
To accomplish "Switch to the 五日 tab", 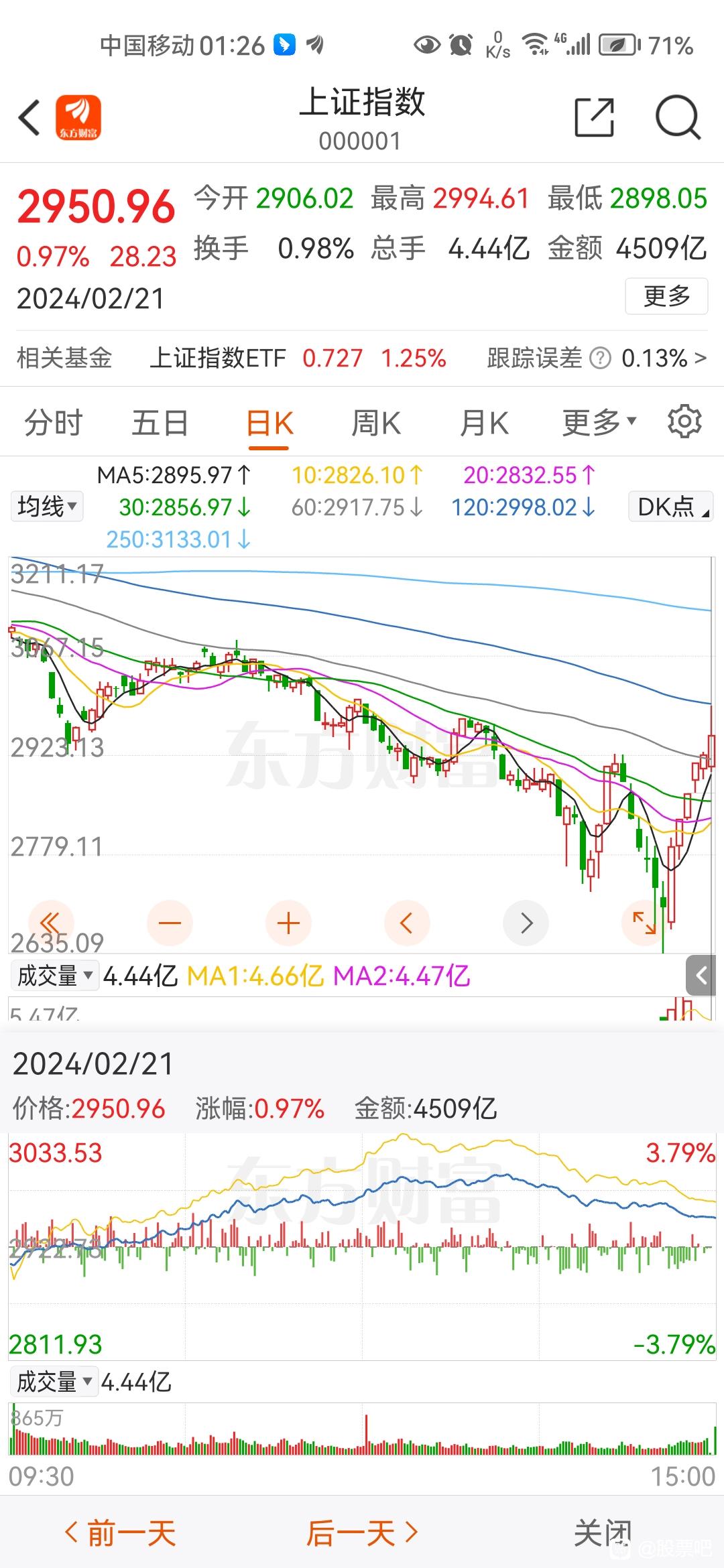I will point(160,423).
